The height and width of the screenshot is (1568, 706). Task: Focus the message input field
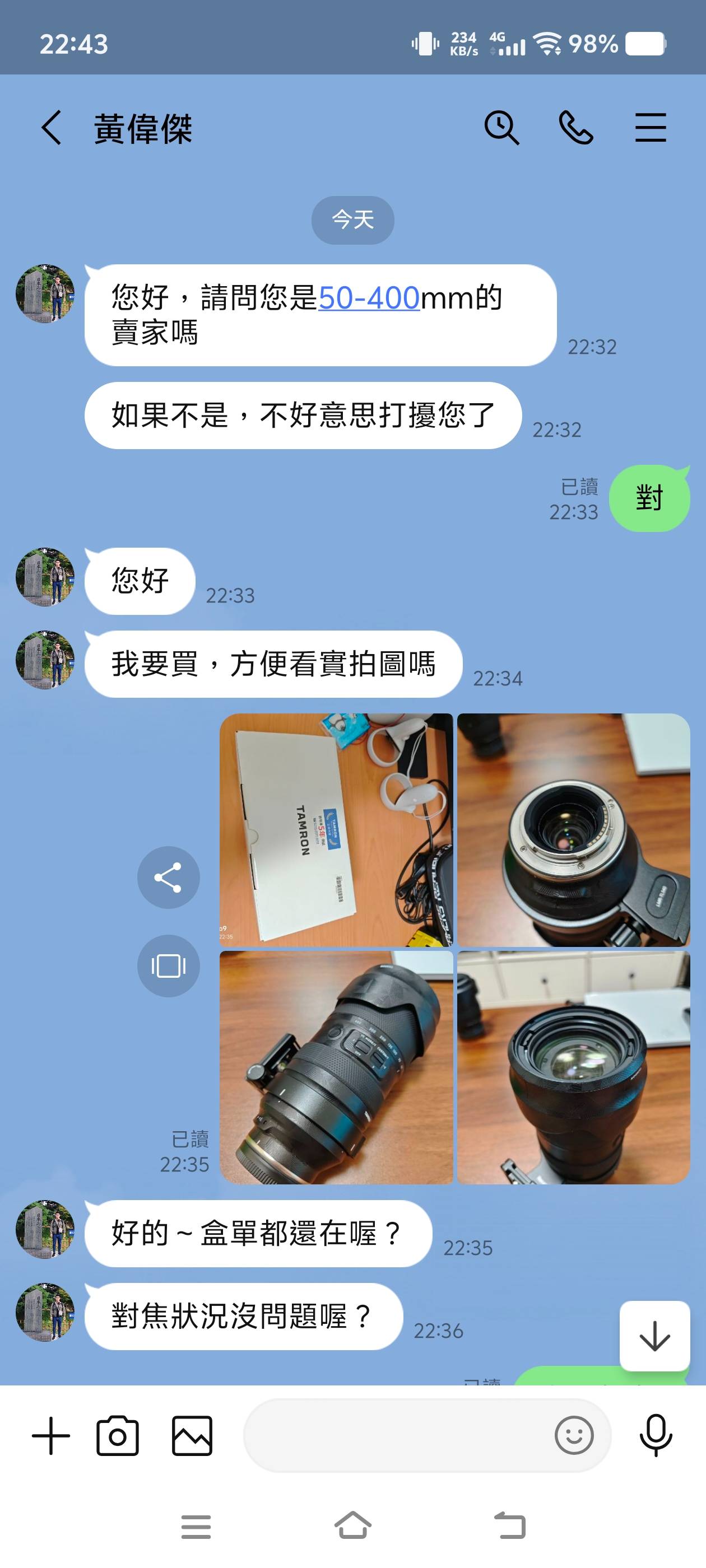click(x=396, y=1435)
